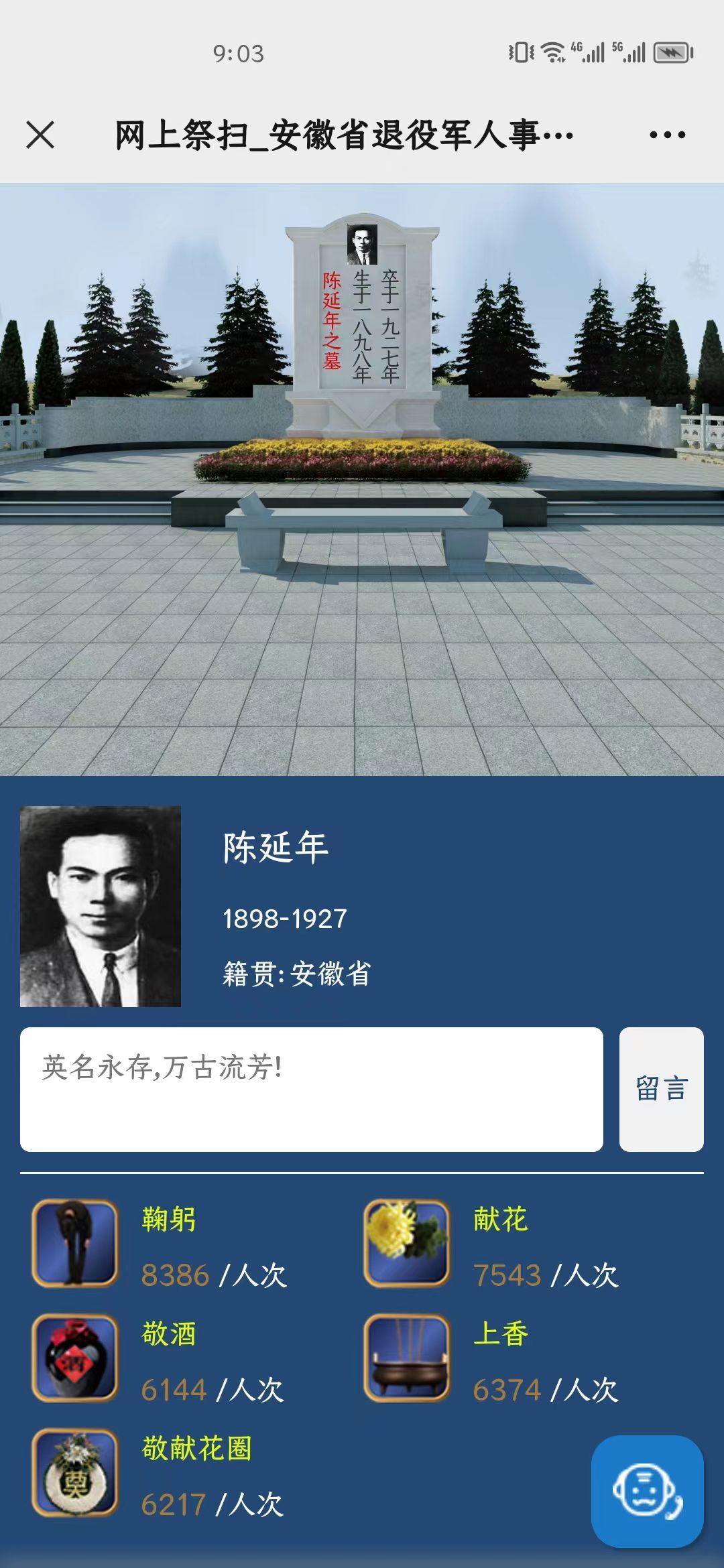
Task: Open the three-dot overflow menu
Action: [667, 135]
